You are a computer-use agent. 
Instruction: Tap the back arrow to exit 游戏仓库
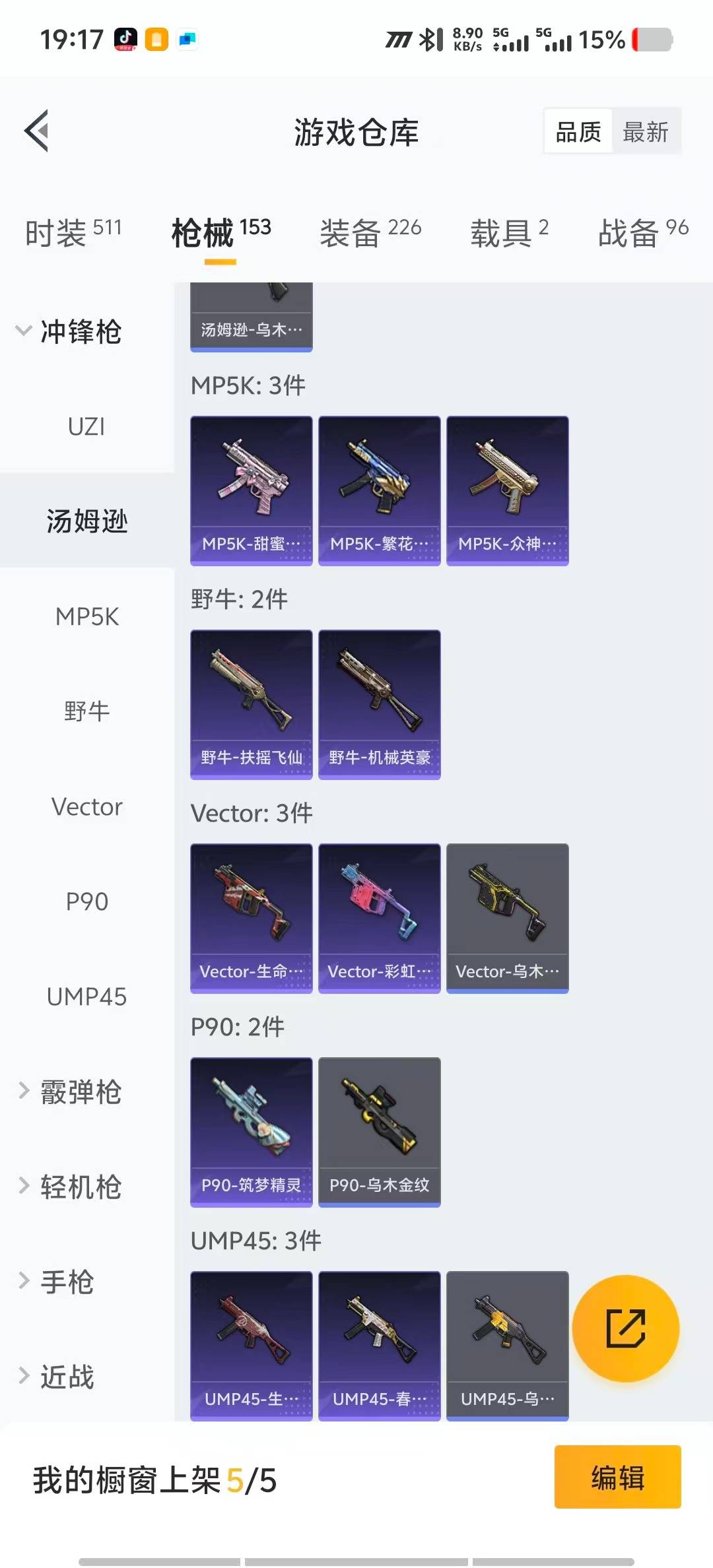[x=38, y=130]
